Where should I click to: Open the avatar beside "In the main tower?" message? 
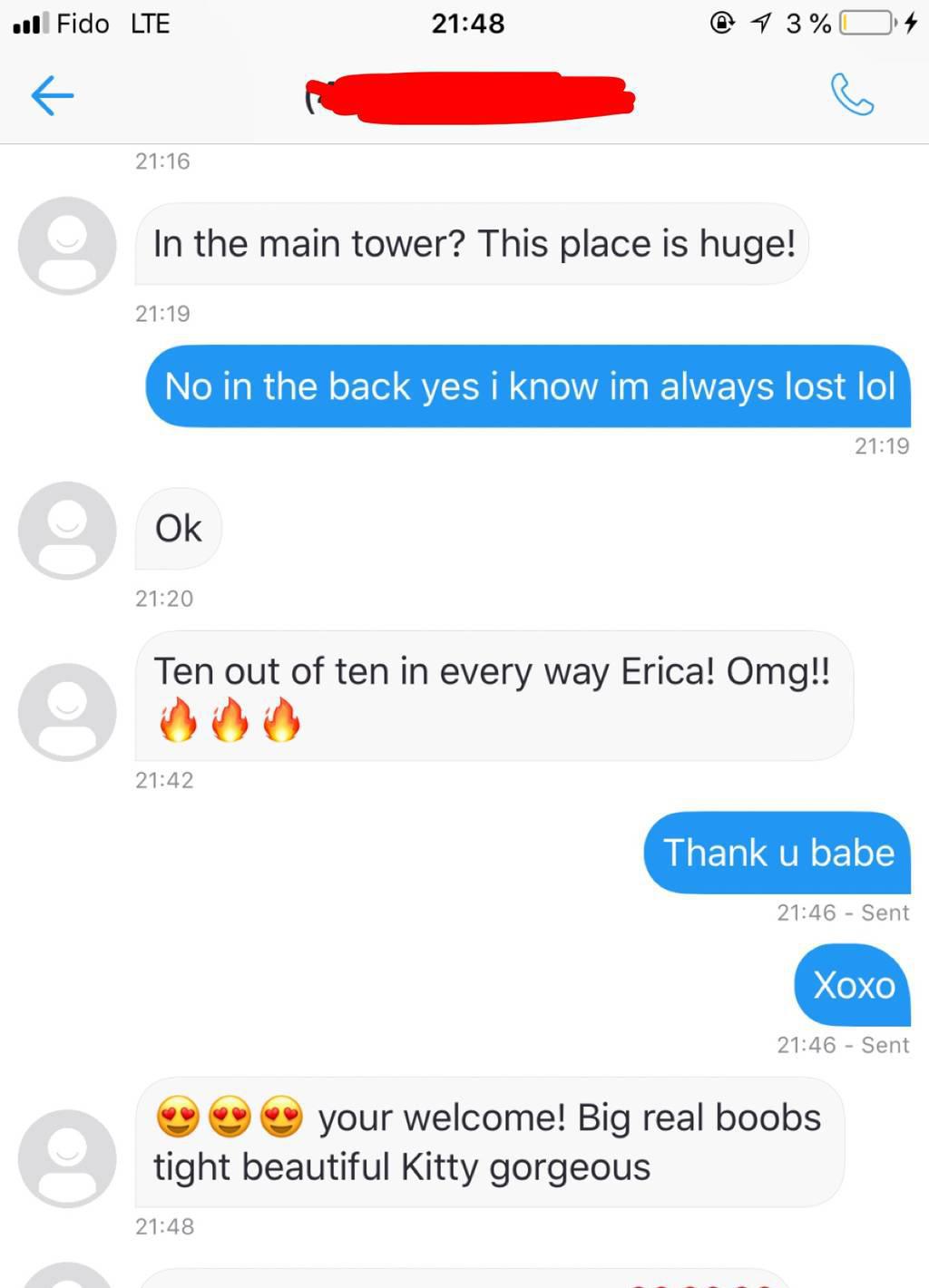[x=67, y=246]
